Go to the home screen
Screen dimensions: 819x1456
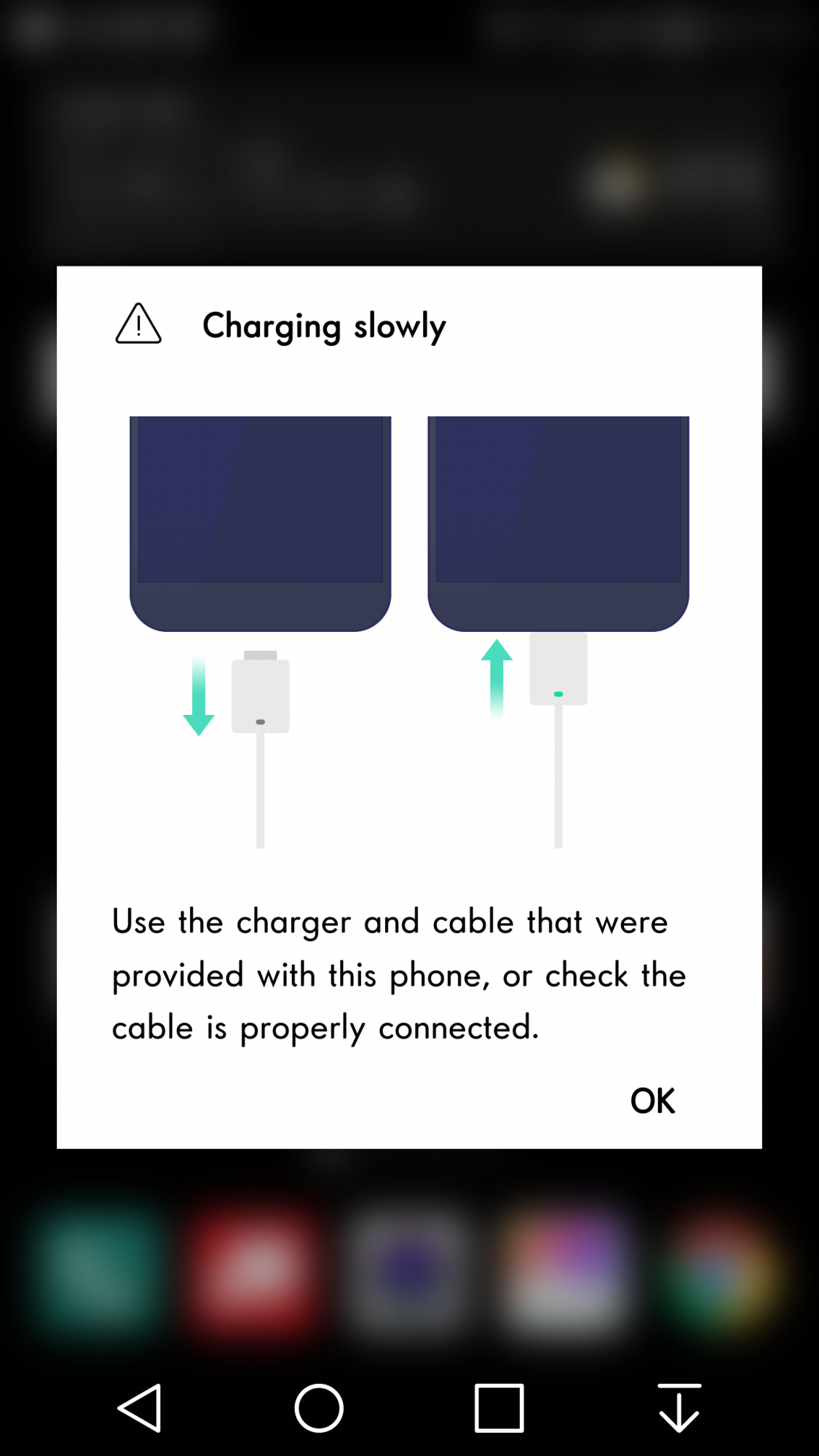(319, 1408)
